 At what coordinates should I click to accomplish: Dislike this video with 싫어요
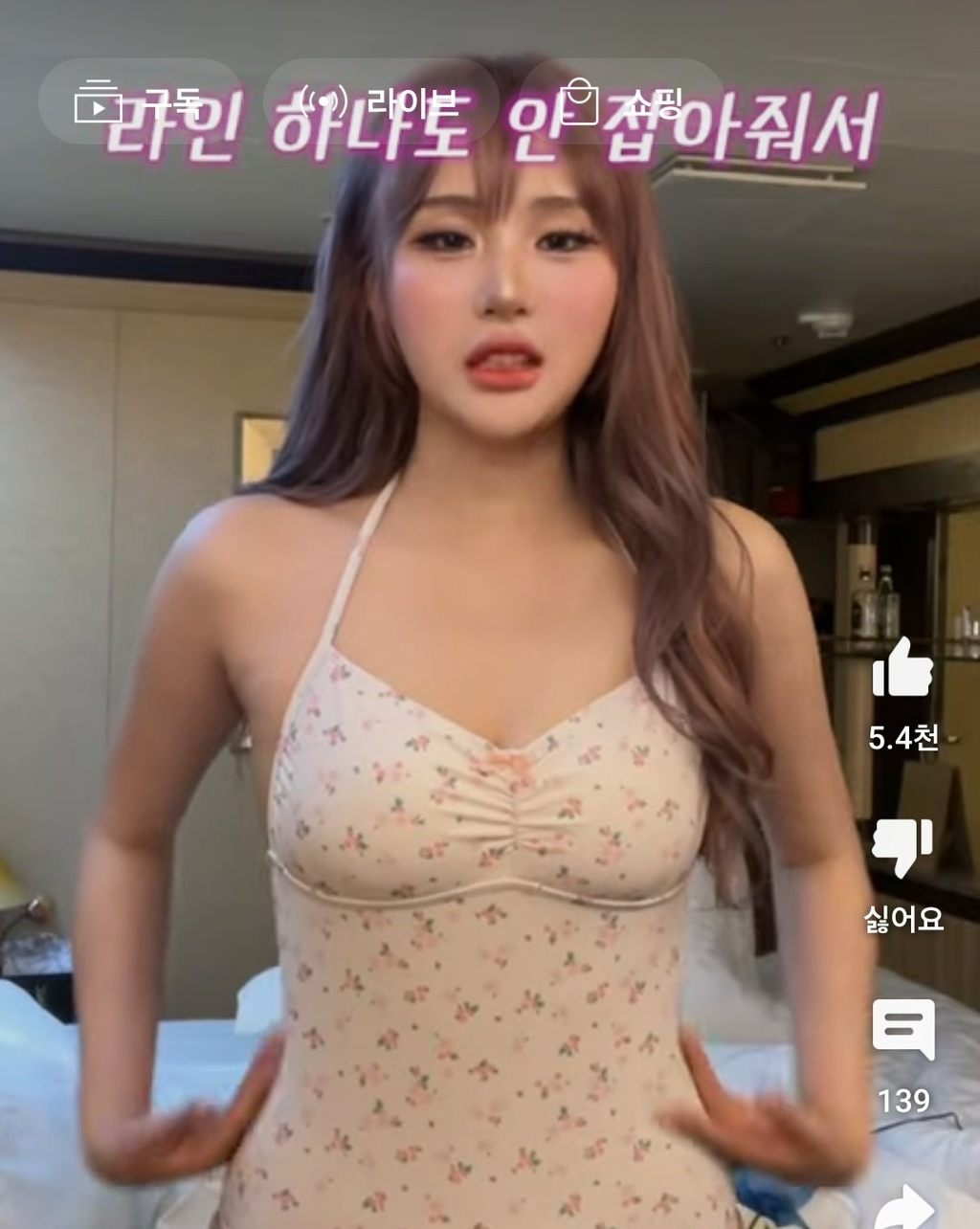(902, 848)
